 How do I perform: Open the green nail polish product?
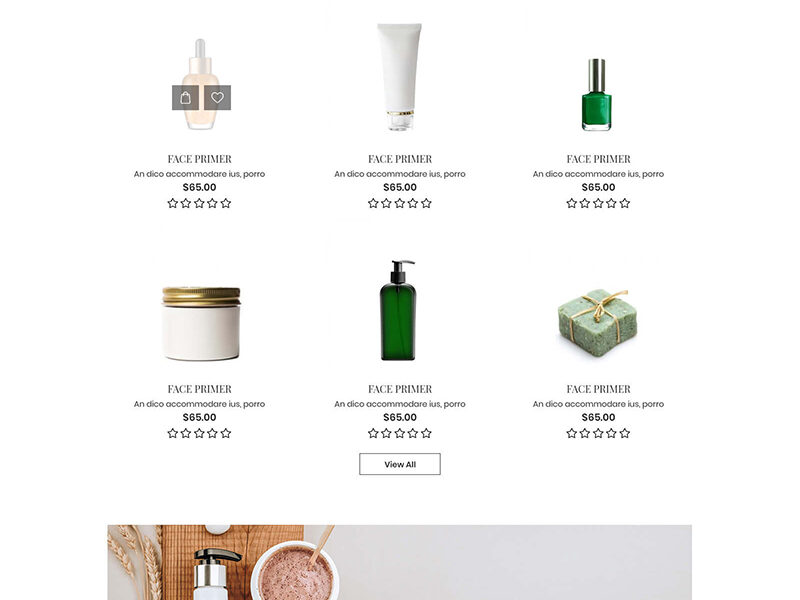click(597, 95)
